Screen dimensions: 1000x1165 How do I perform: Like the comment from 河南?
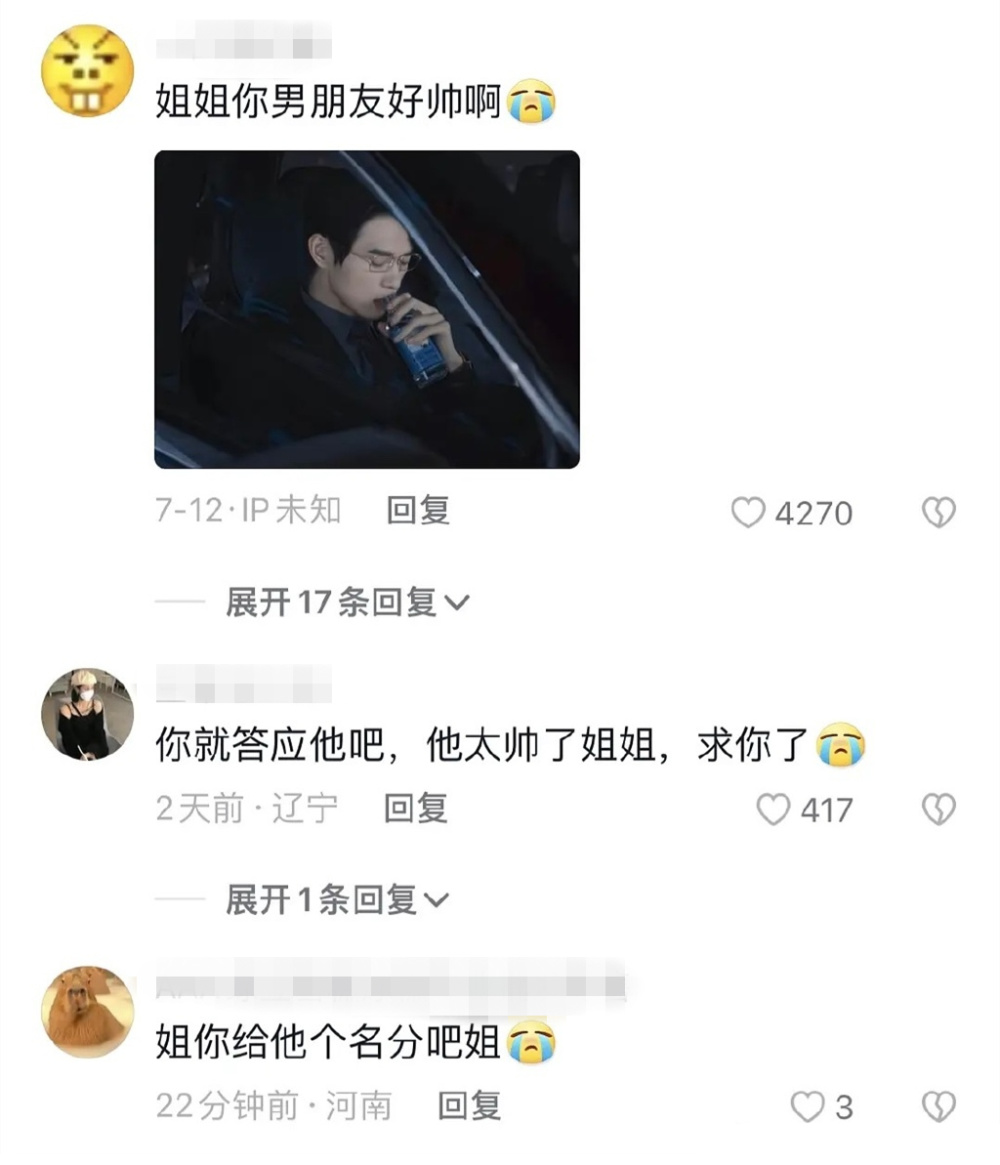807,1107
